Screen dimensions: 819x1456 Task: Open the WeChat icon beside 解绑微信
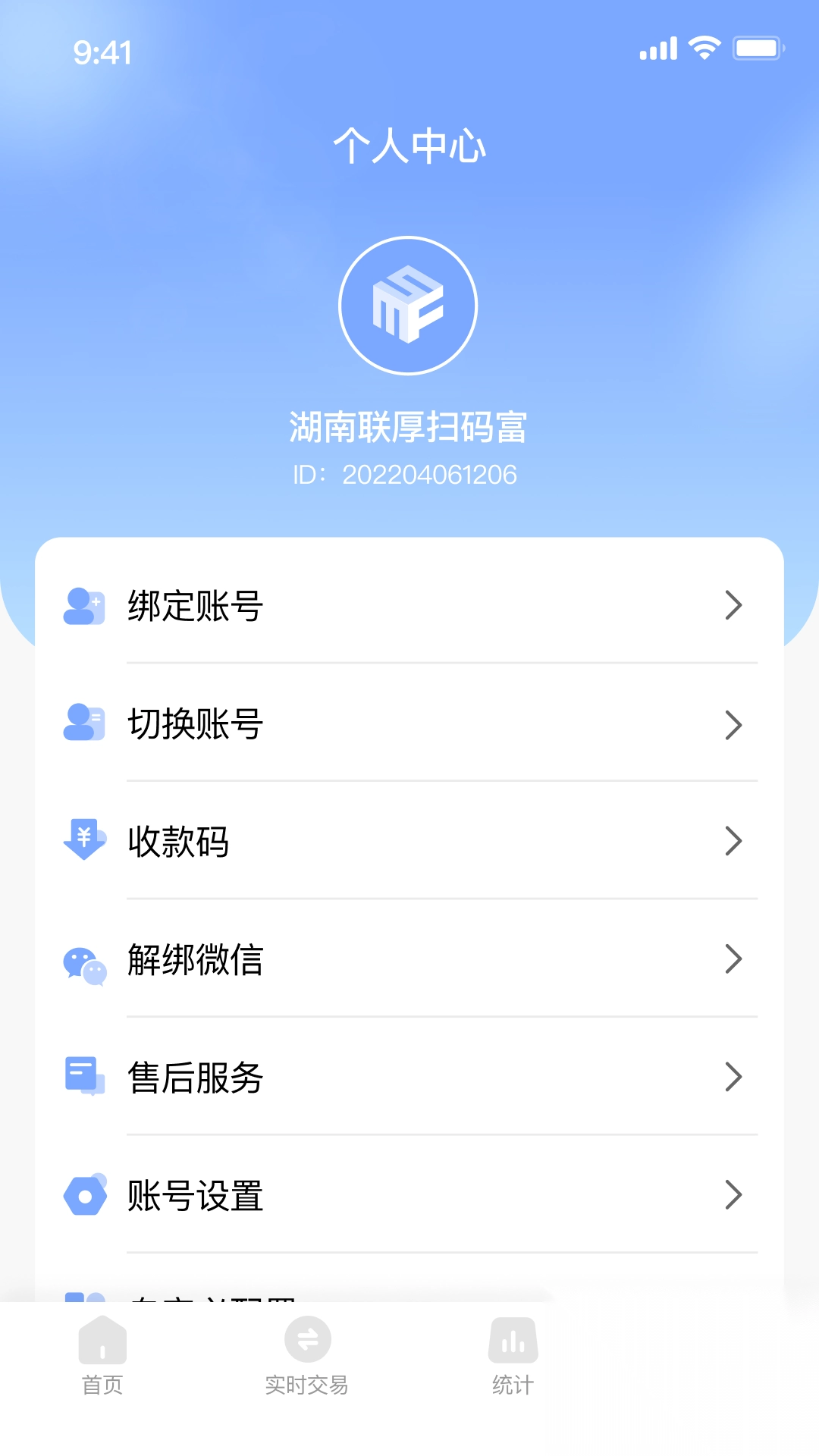click(x=85, y=960)
